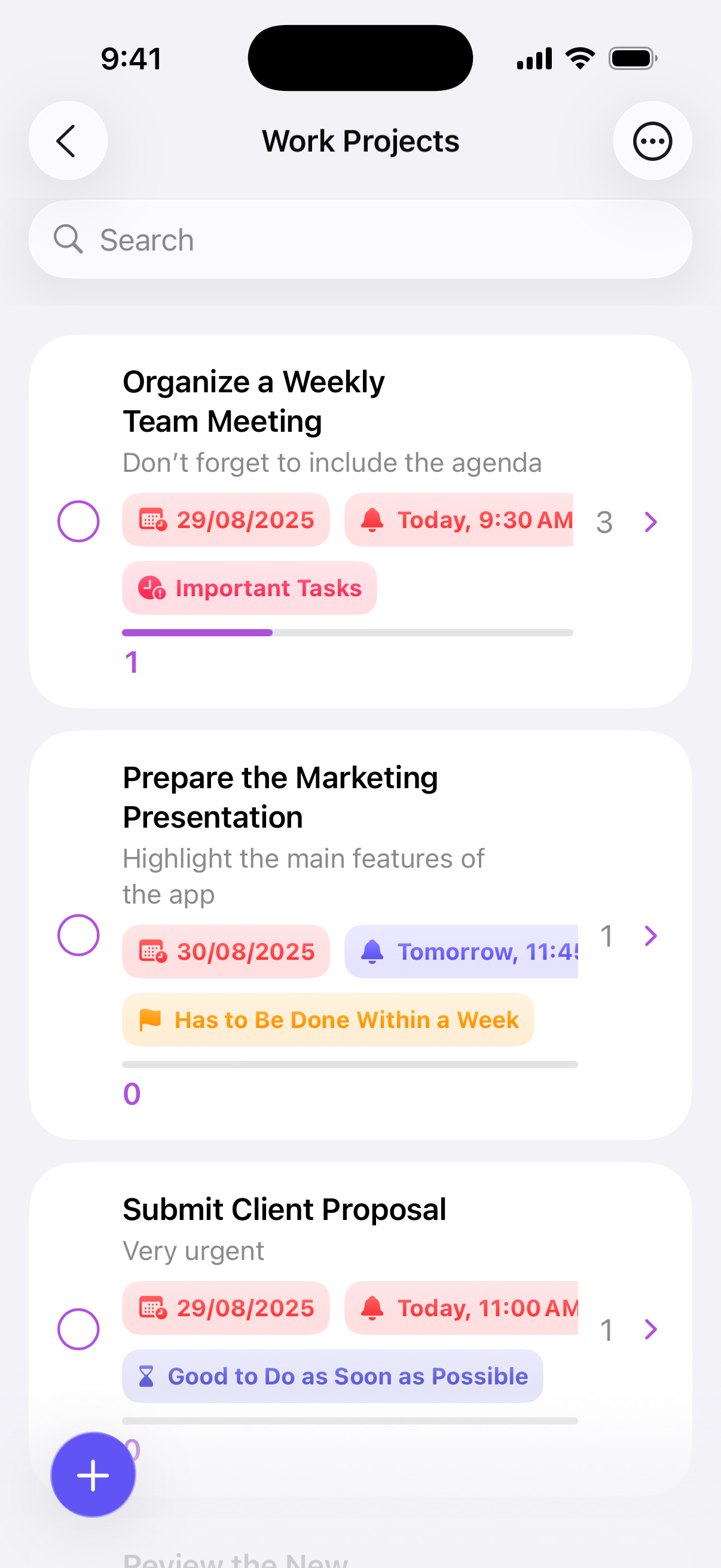Tap the 30/08/2025 due date chip
The height and width of the screenshot is (1568, 721).
226,951
